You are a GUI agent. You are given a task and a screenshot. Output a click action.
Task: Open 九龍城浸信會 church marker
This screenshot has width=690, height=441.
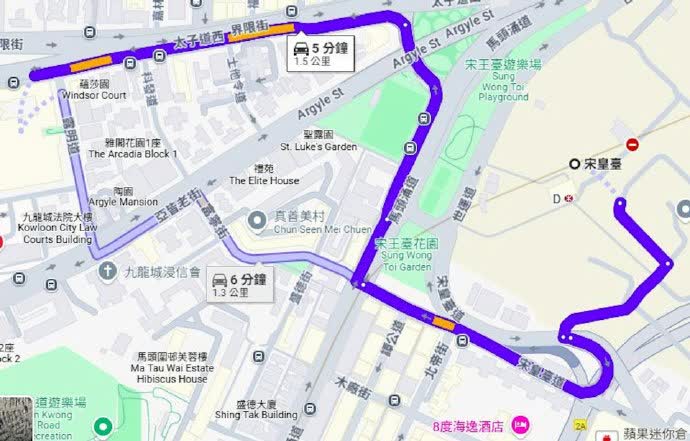click(105, 271)
